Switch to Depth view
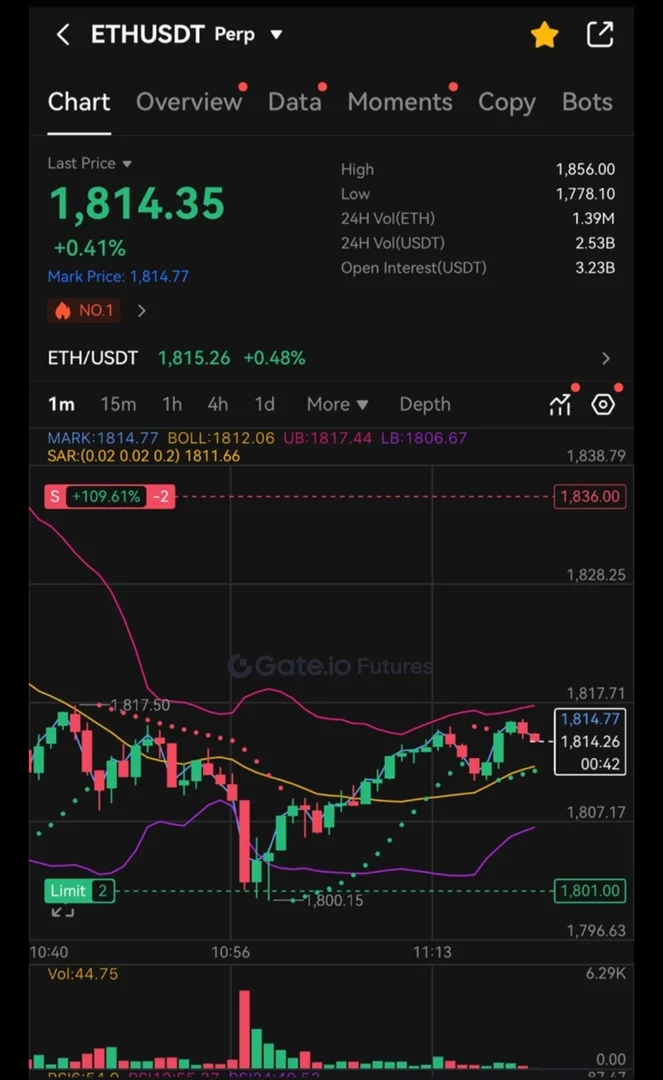 [x=425, y=404]
